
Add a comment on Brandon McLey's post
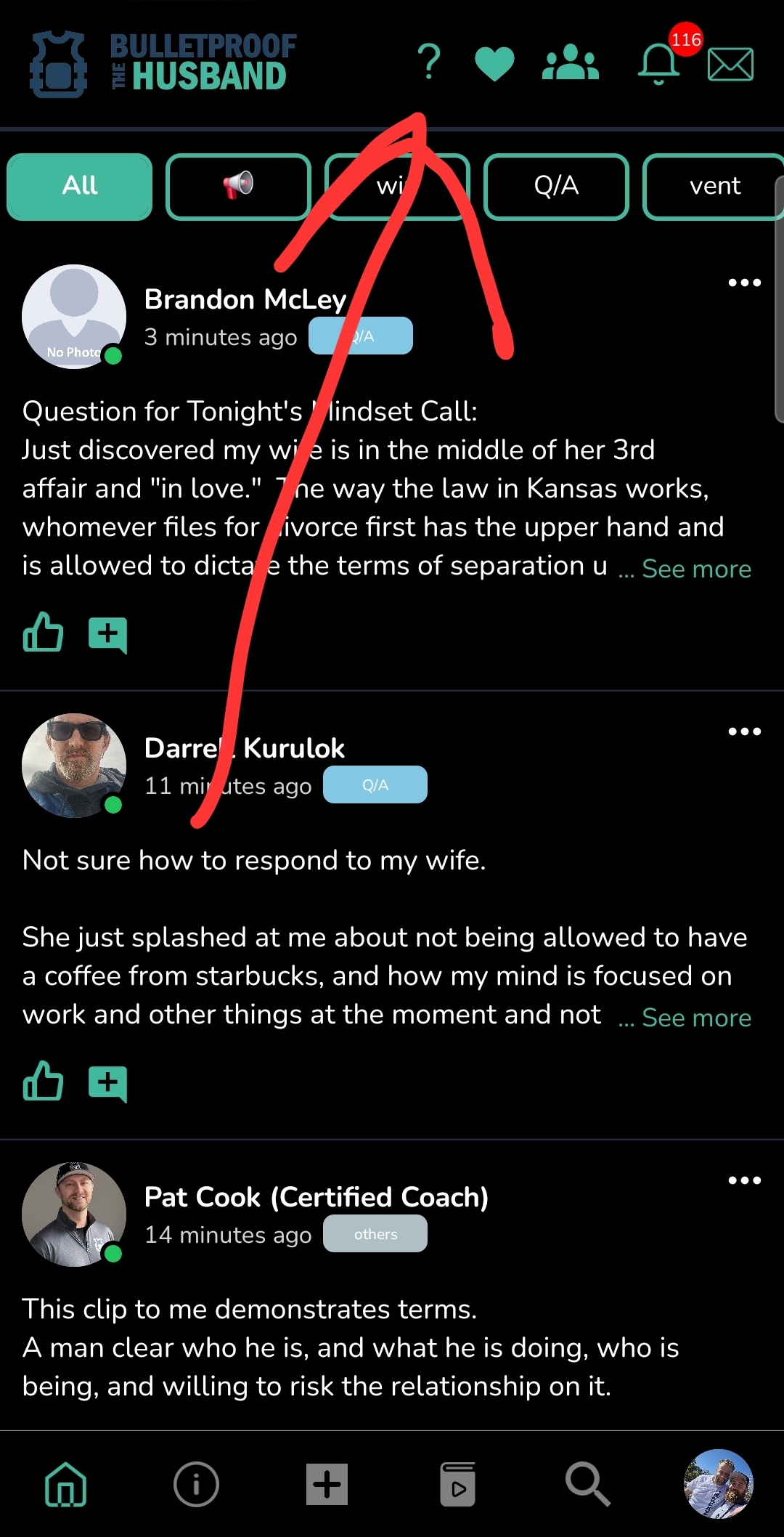(107, 635)
